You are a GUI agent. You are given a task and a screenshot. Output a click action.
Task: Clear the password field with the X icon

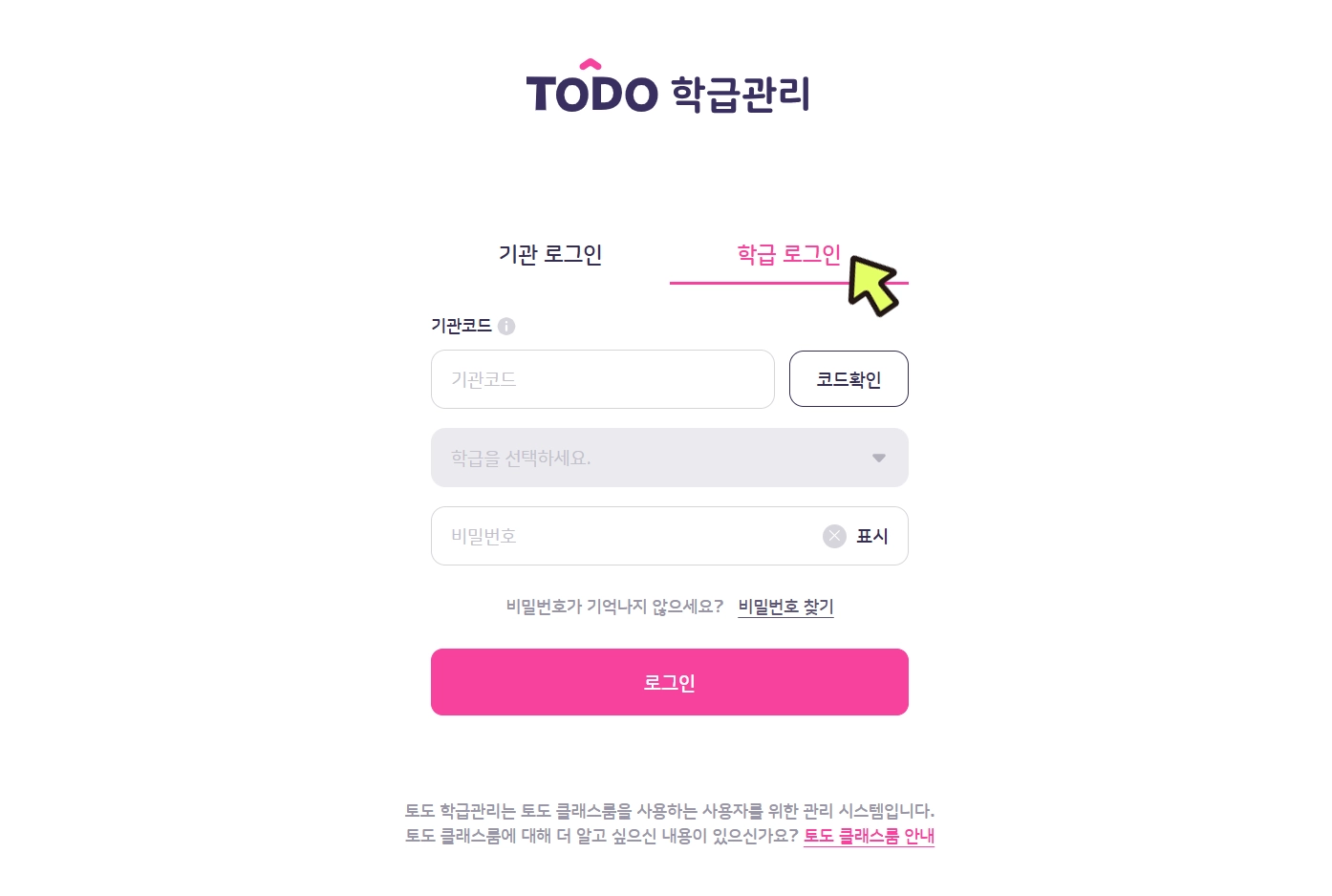pyautogui.click(x=834, y=536)
